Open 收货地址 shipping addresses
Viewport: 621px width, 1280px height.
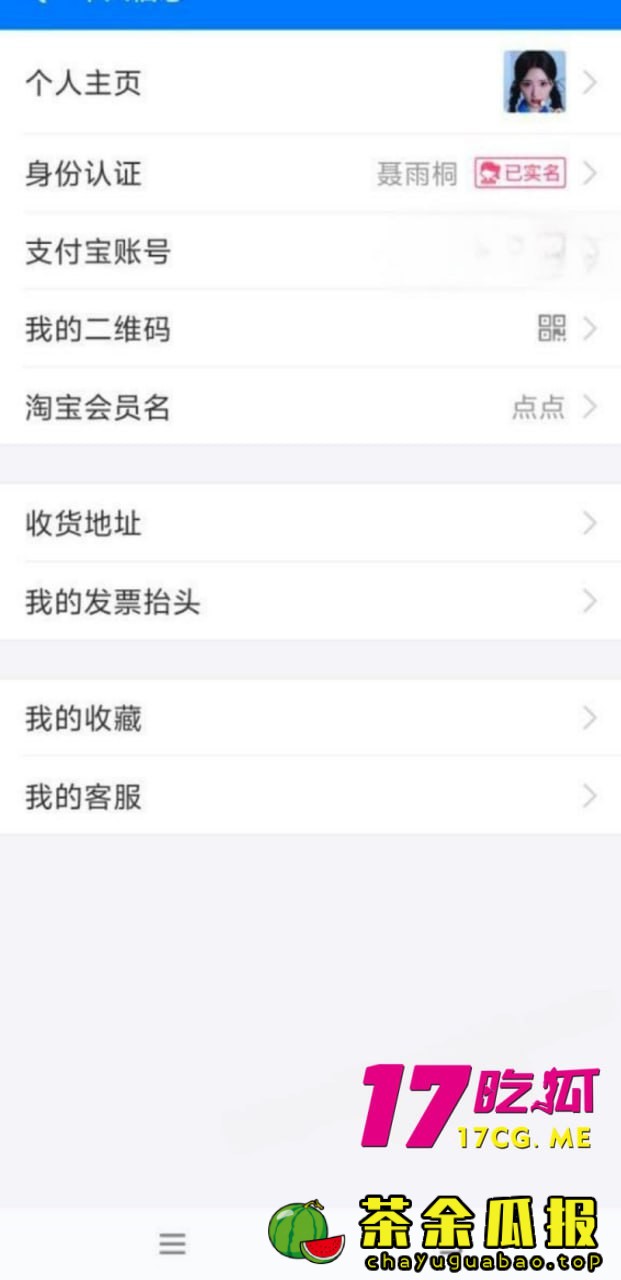310,523
